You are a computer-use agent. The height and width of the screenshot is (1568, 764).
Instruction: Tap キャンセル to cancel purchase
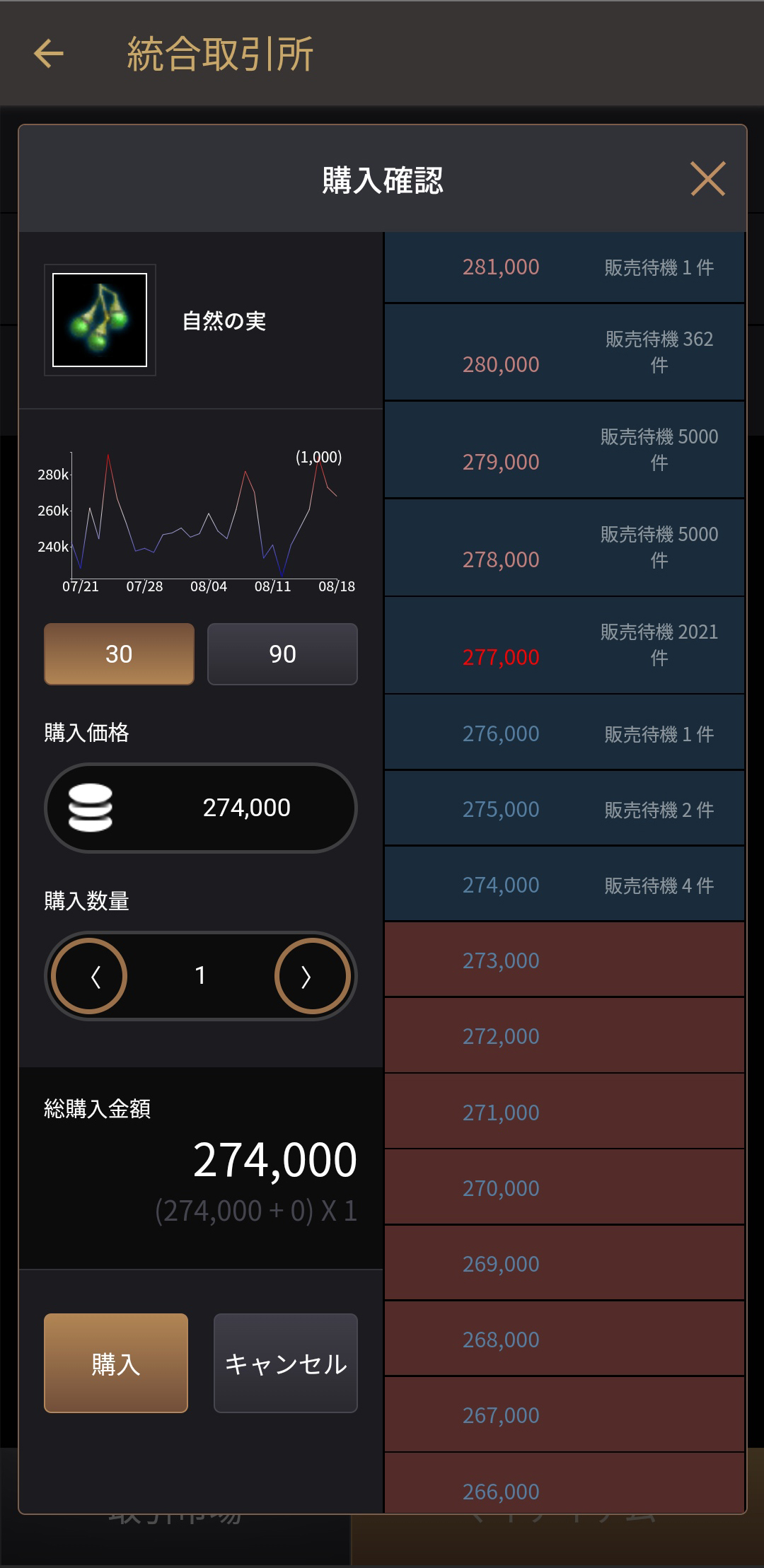tap(286, 1363)
